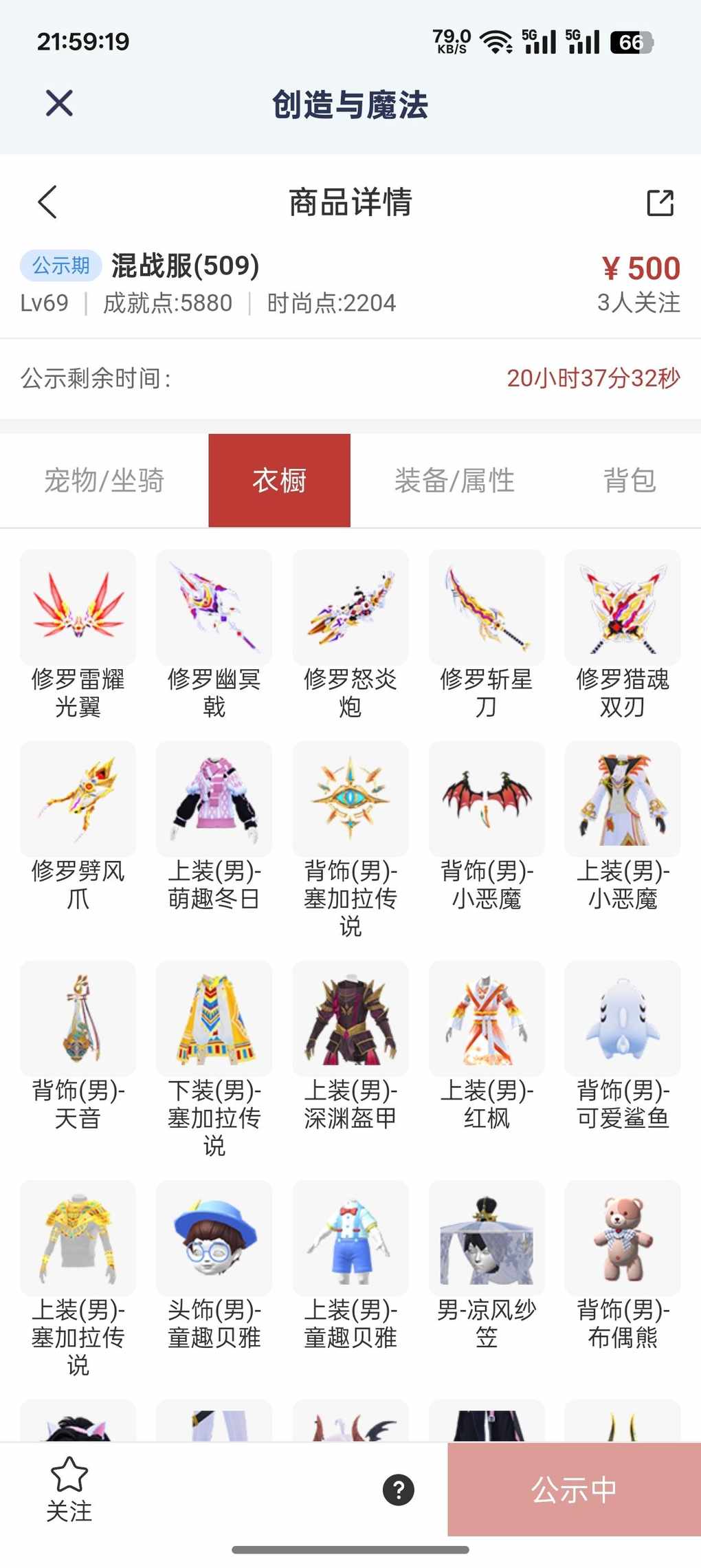This screenshot has width=701, height=1568.
Task: View 上装(男)-萌趣冬日 outfit
Action: click(214, 800)
